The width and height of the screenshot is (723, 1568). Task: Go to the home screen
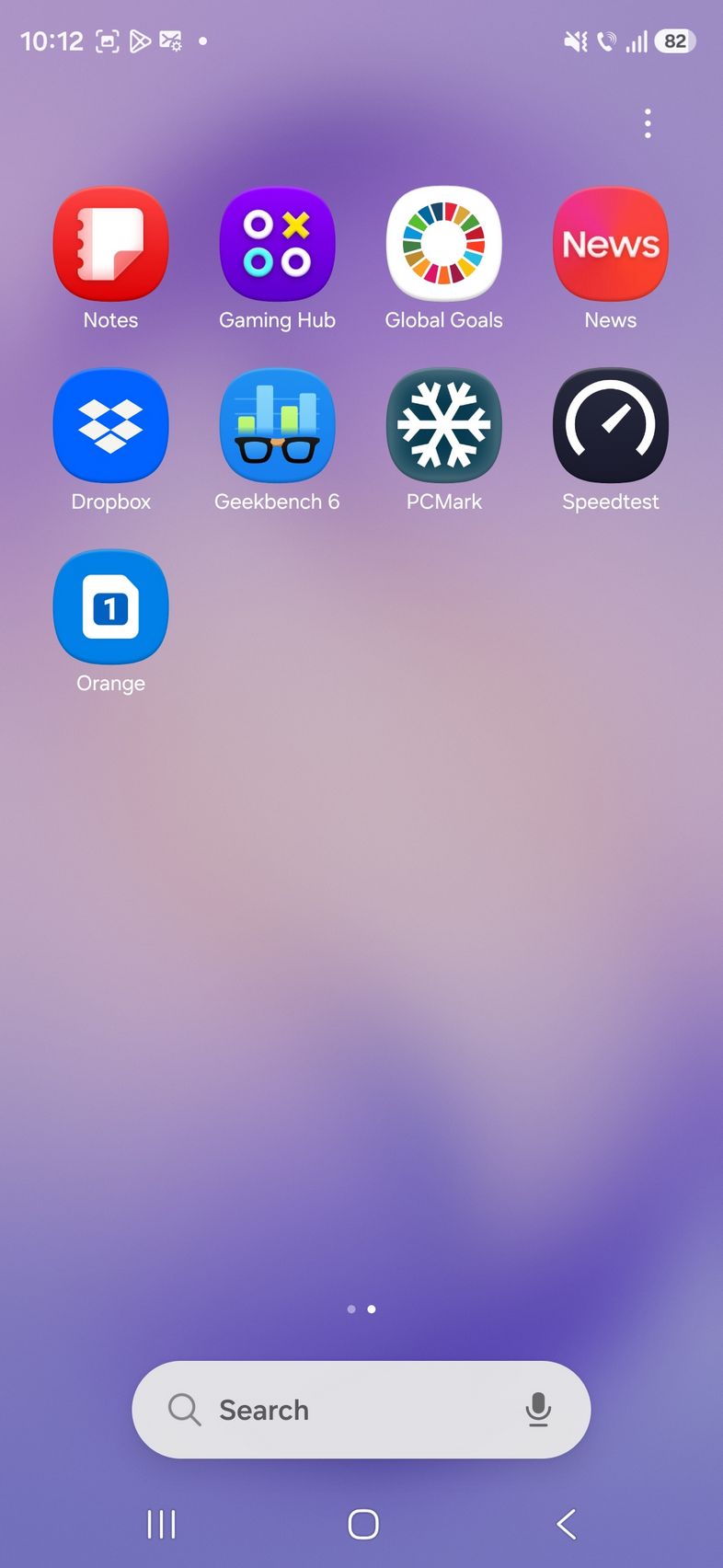coord(362,1525)
